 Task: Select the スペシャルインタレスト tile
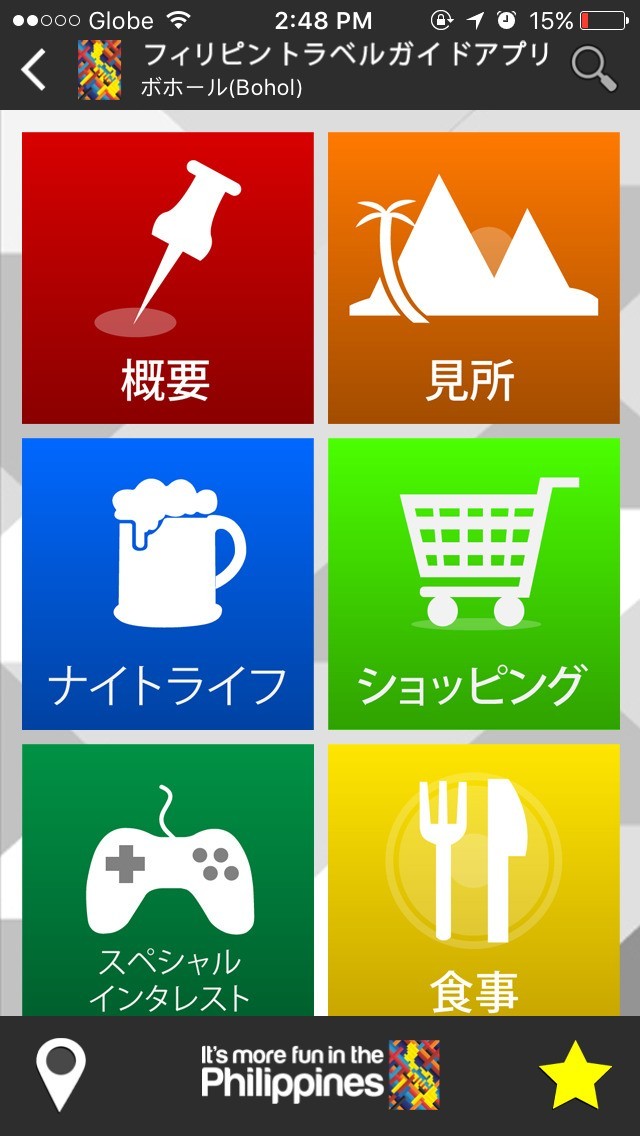coord(168,880)
